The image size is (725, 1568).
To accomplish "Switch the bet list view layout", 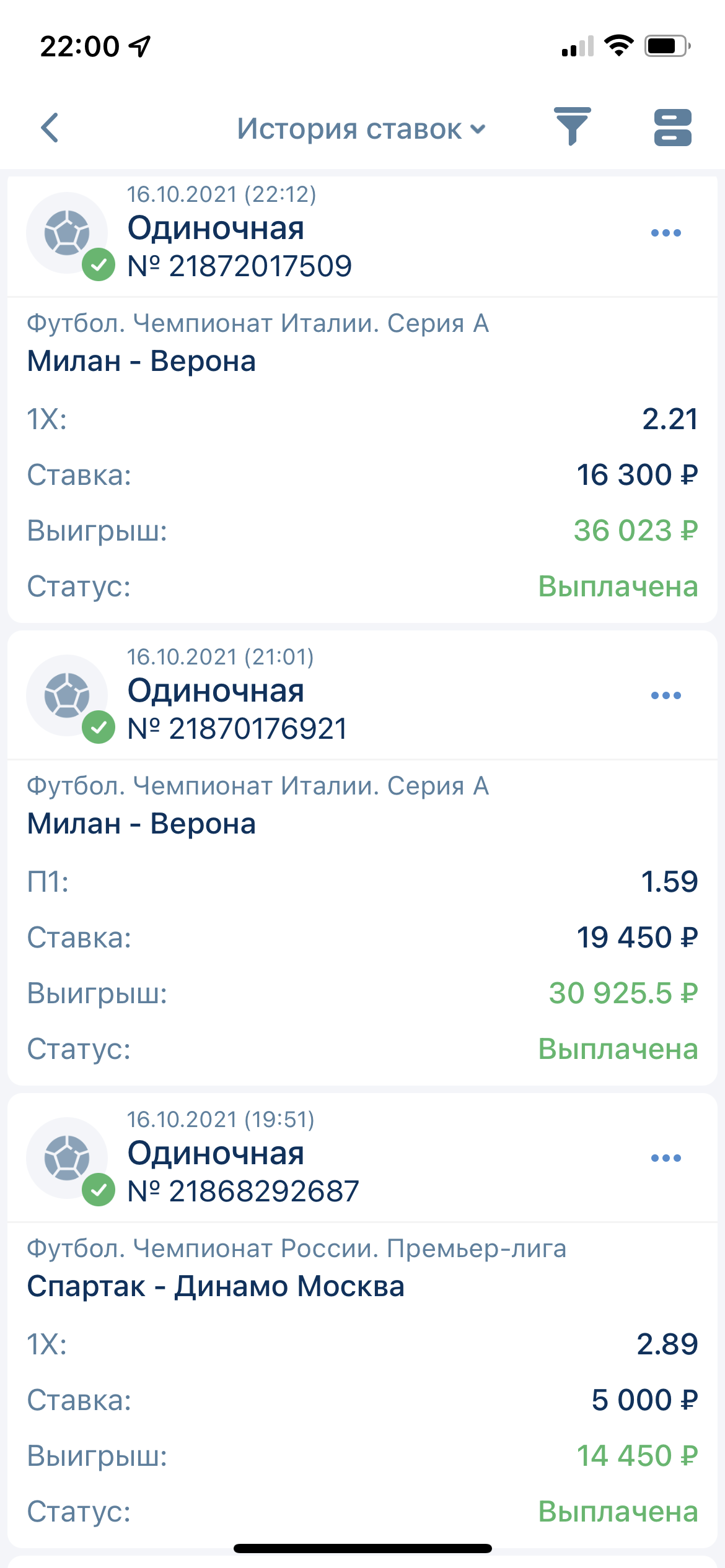I will [672, 128].
